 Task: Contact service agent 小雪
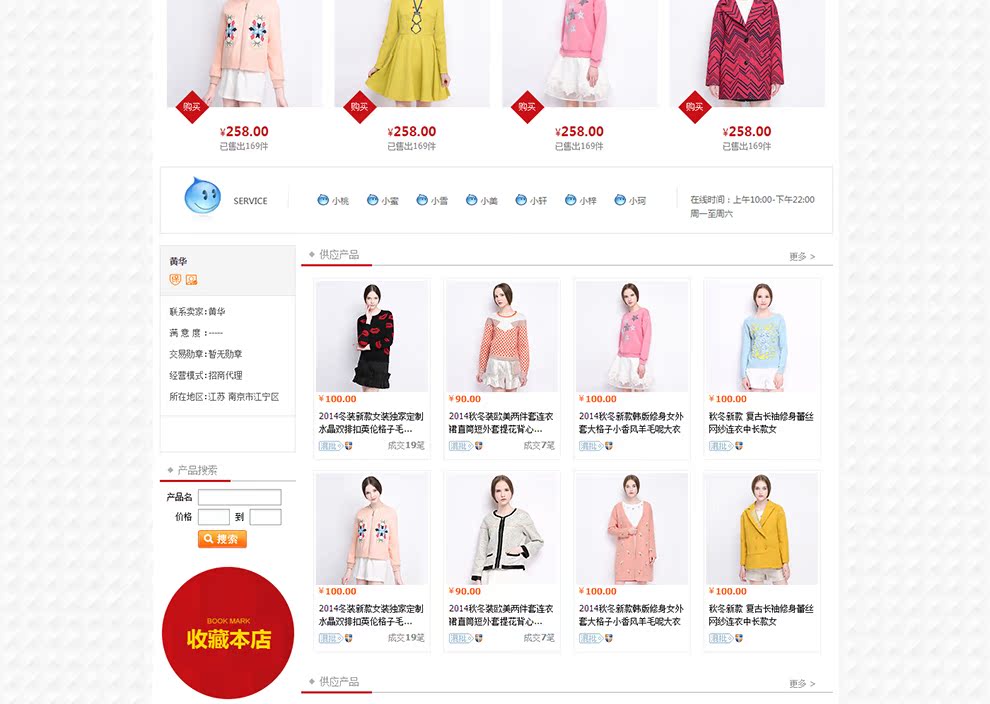point(432,201)
